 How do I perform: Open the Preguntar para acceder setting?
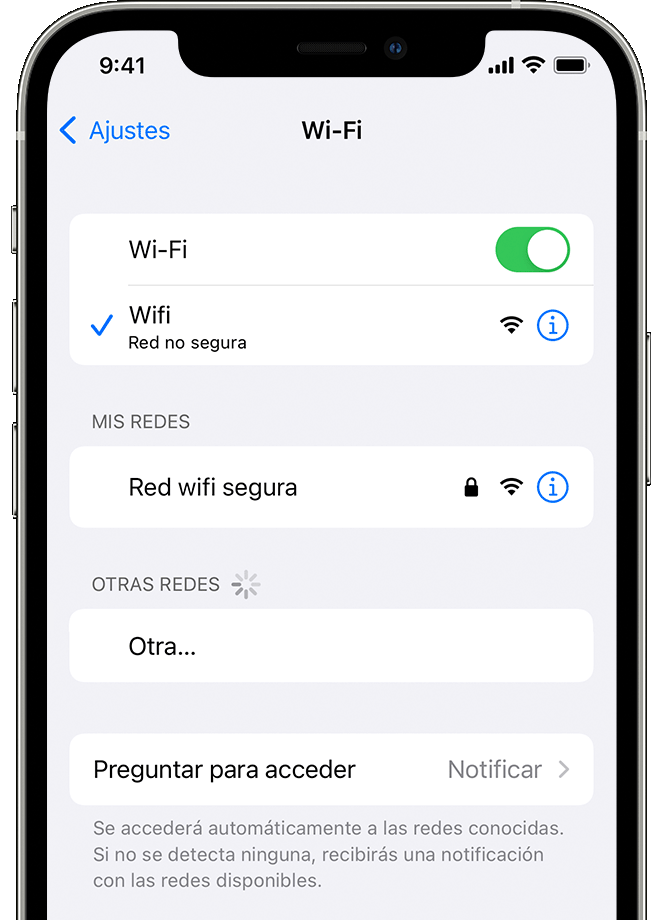[x=331, y=769]
